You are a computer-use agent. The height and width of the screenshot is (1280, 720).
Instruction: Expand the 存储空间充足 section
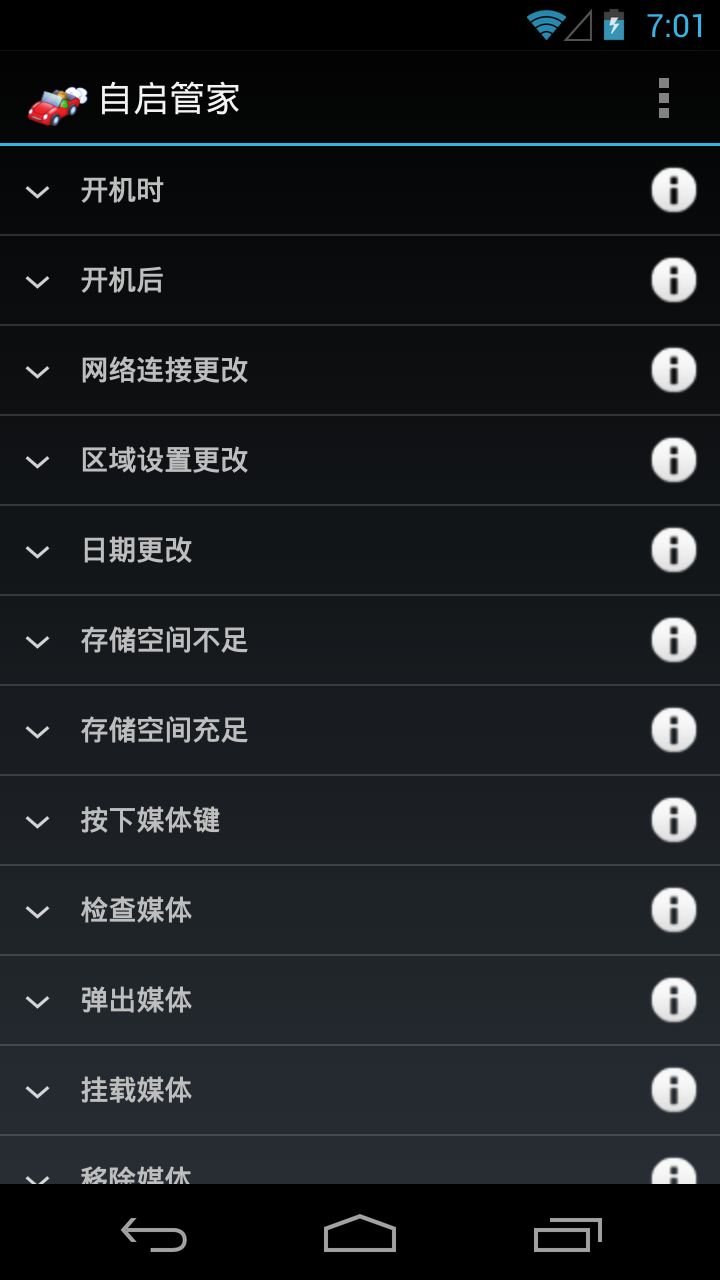point(38,731)
